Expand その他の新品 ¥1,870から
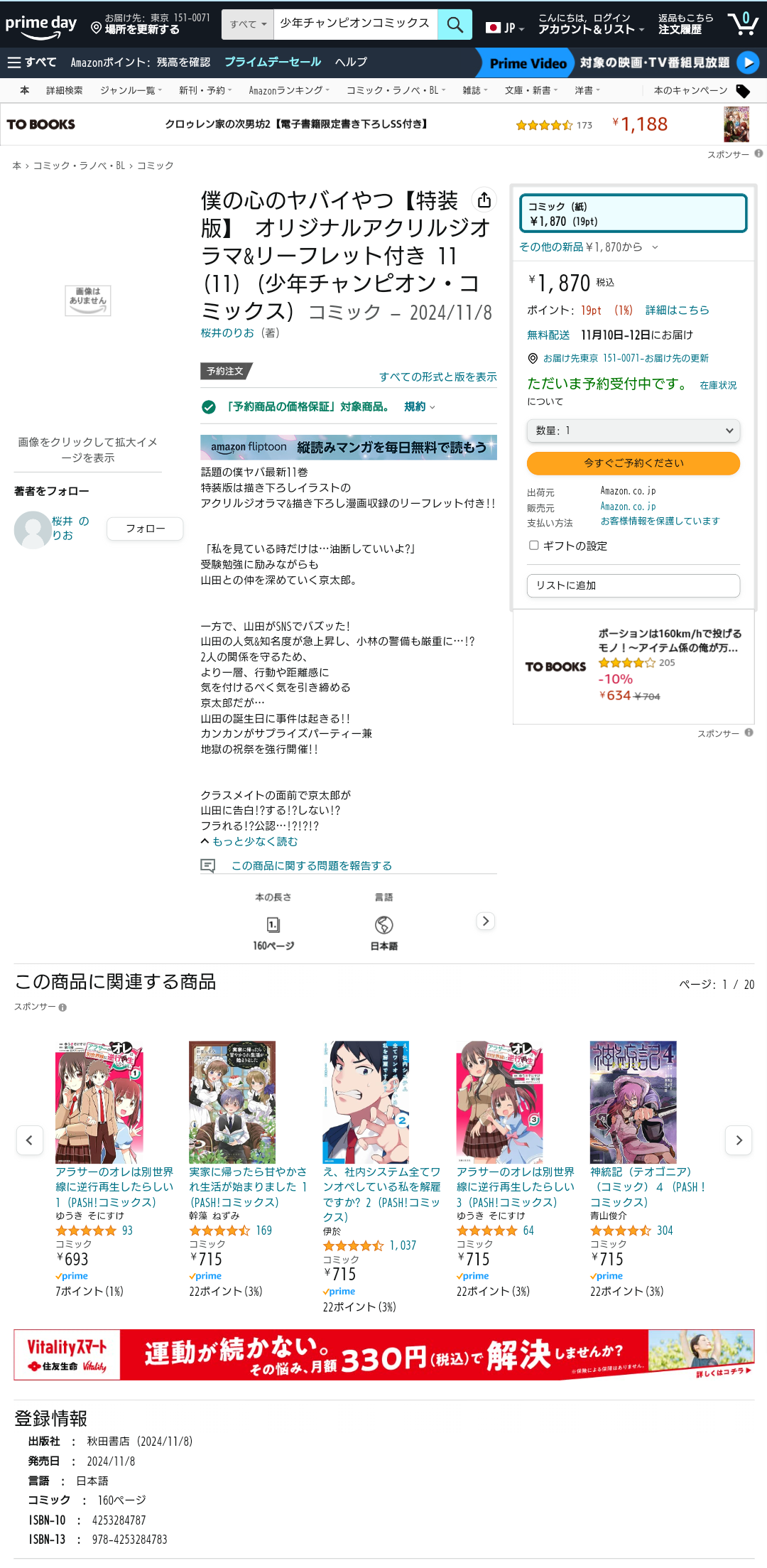This screenshot has width=767, height=1568. point(588,247)
